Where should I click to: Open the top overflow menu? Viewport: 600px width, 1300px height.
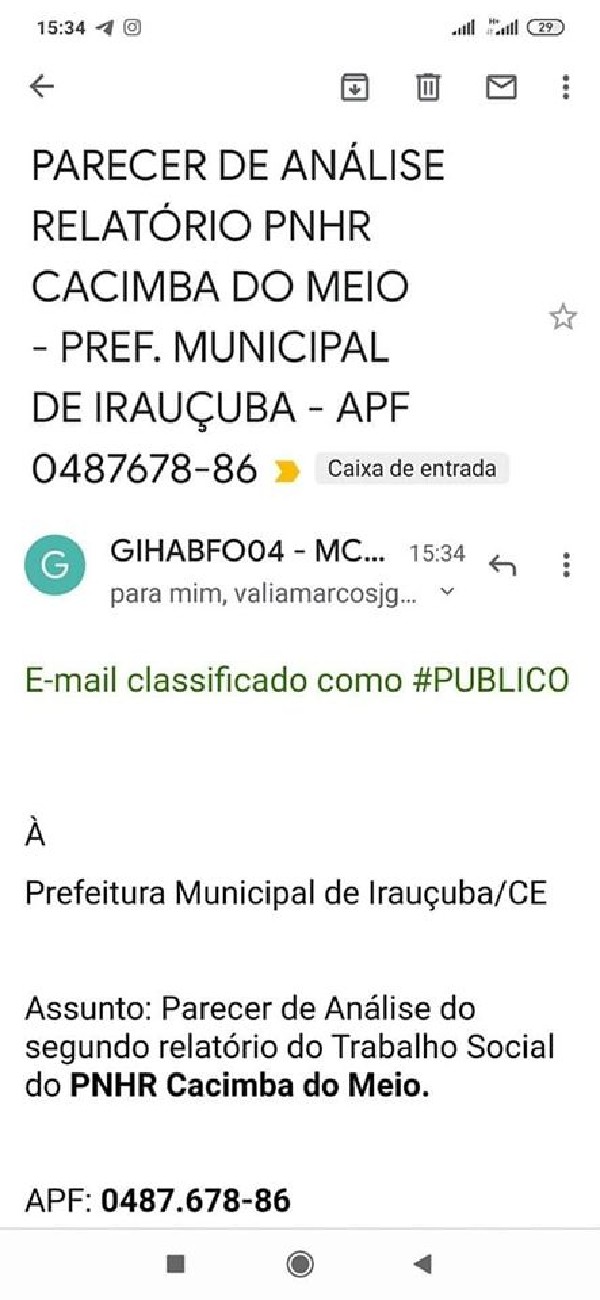(566, 88)
